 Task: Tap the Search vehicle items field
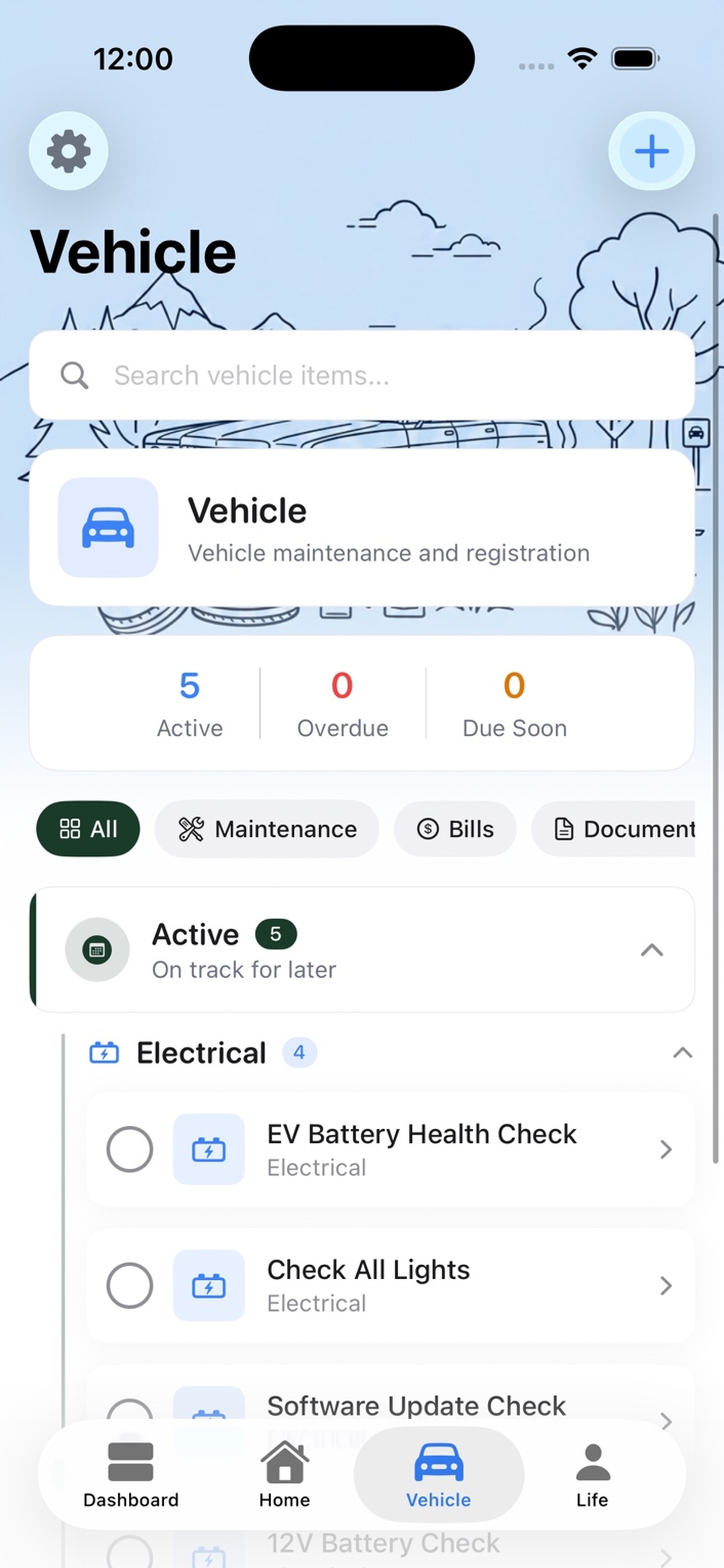[x=362, y=375]
